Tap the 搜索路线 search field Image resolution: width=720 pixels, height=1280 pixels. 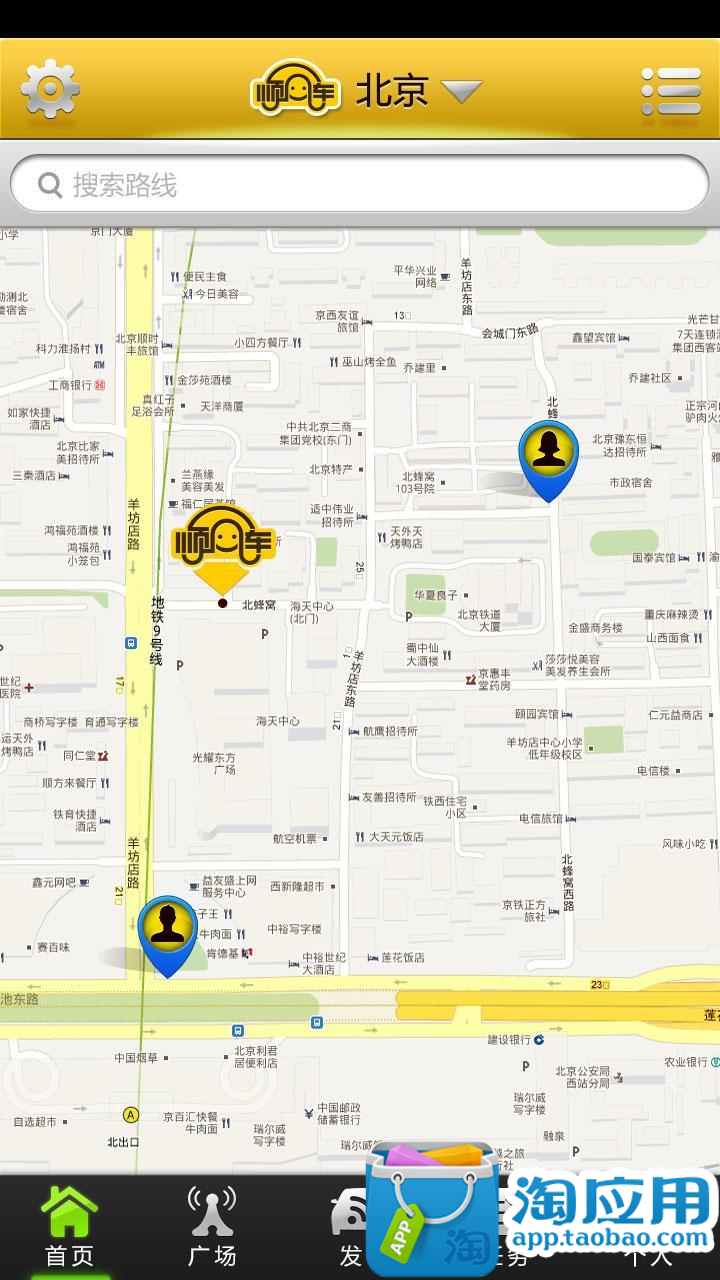click(360, 185)
